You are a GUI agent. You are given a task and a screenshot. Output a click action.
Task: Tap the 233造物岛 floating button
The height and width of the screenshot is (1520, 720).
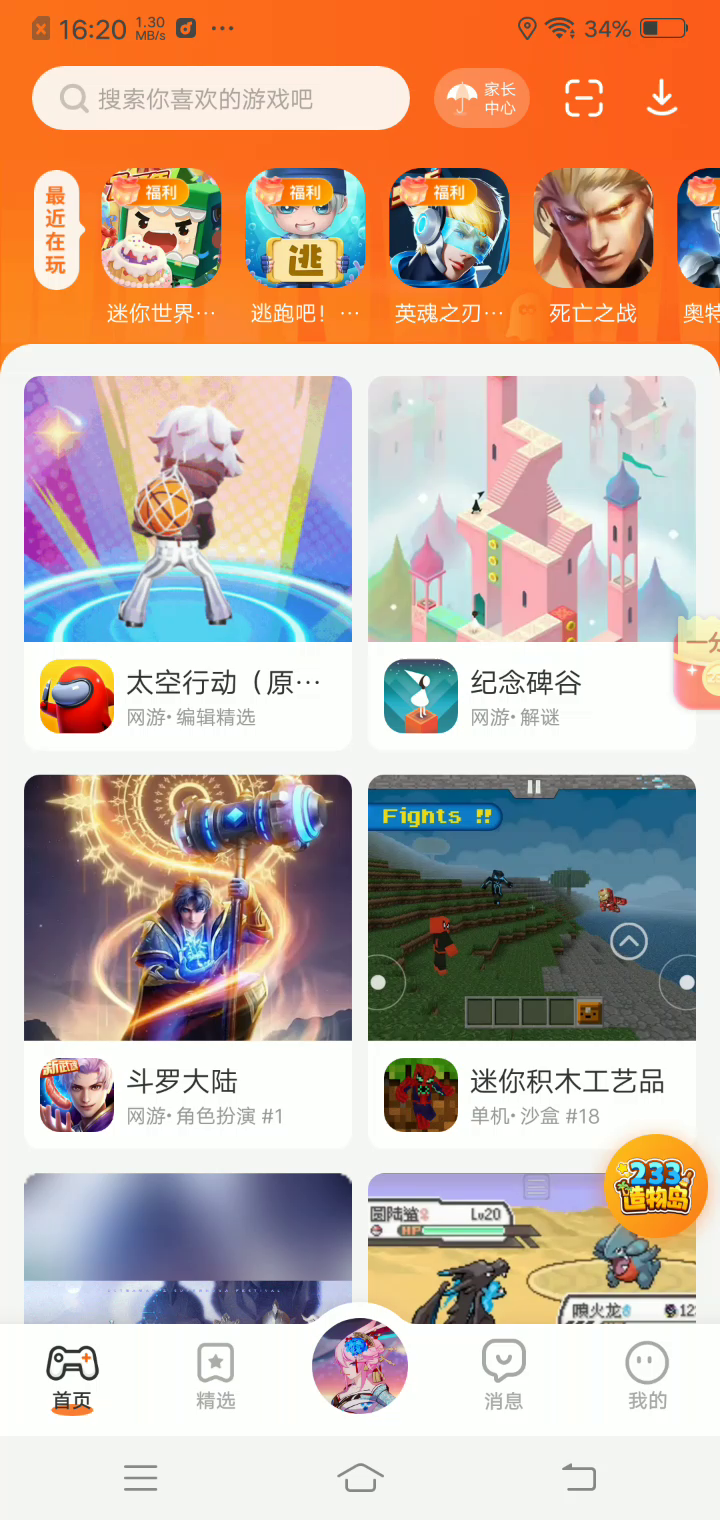pyautogui.click(x=656, y=1186)
